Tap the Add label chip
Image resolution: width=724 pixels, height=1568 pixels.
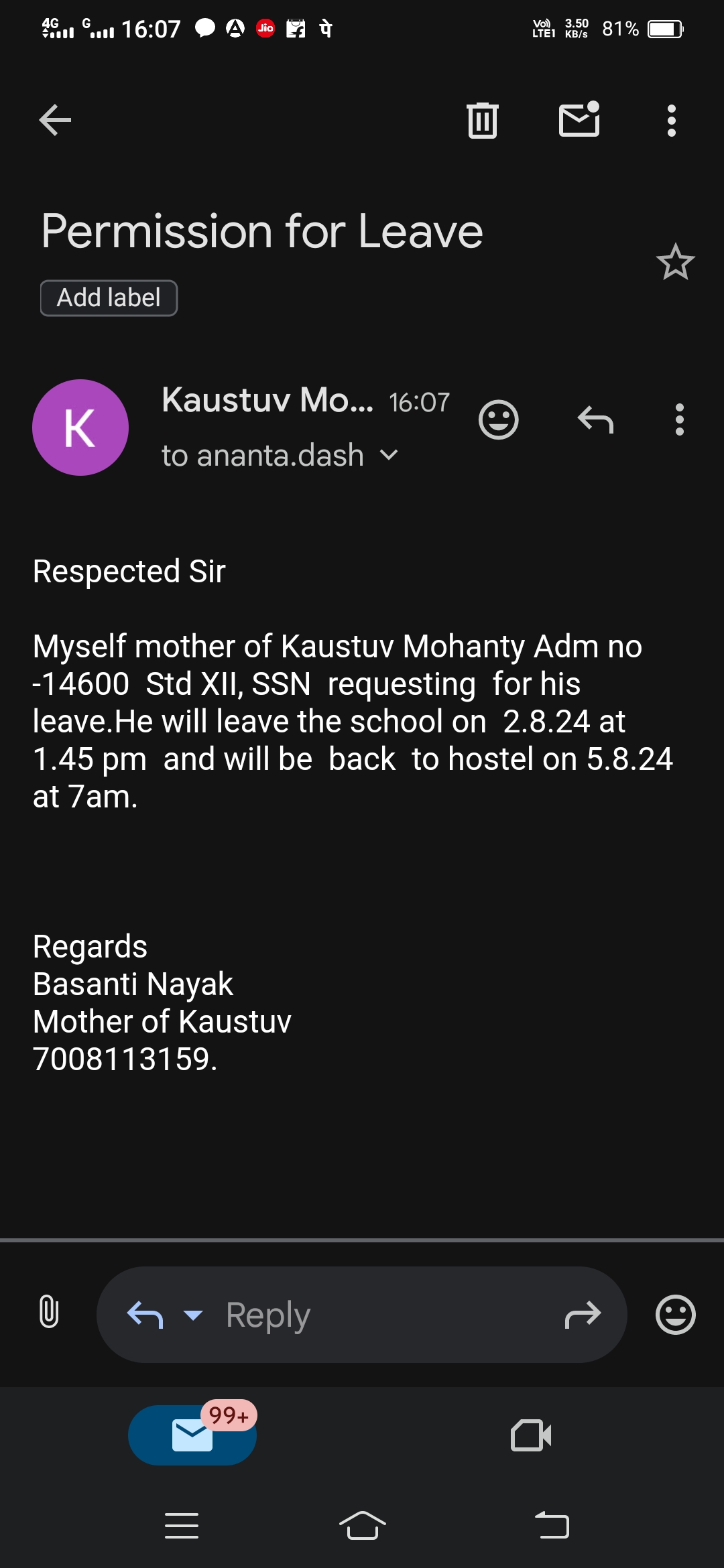pyautogui.click(x=109, y=298)
